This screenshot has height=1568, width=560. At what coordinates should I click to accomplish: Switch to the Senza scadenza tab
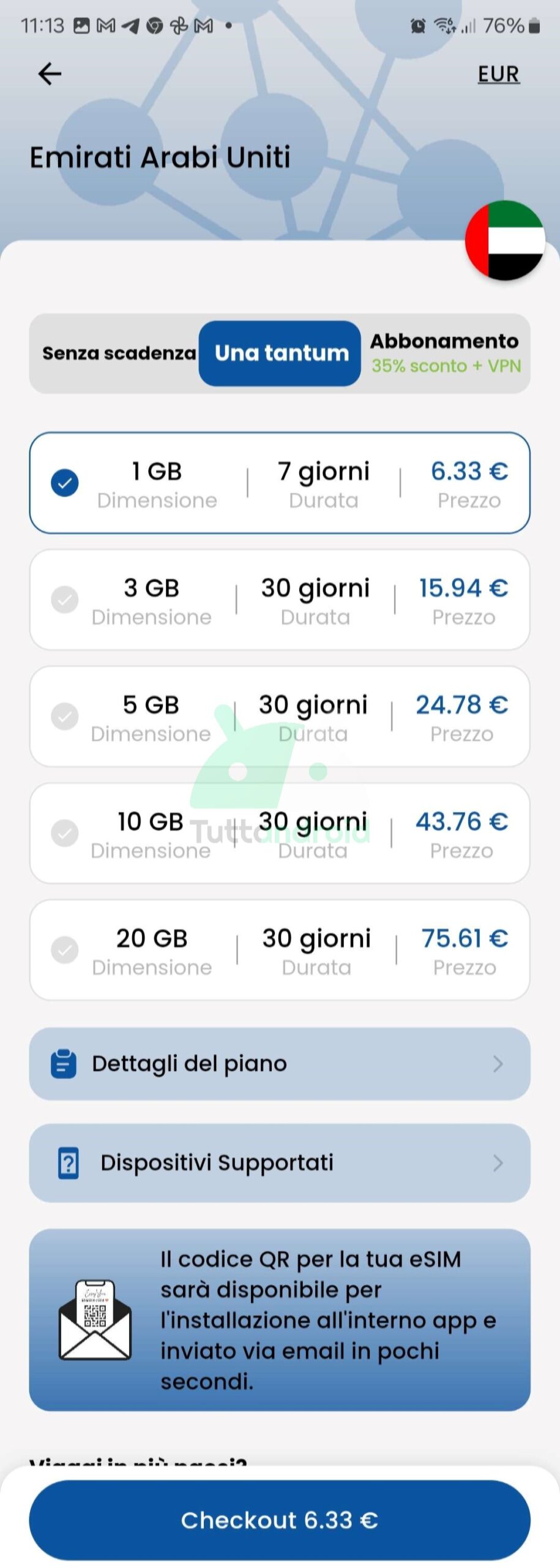pos(119,353)
